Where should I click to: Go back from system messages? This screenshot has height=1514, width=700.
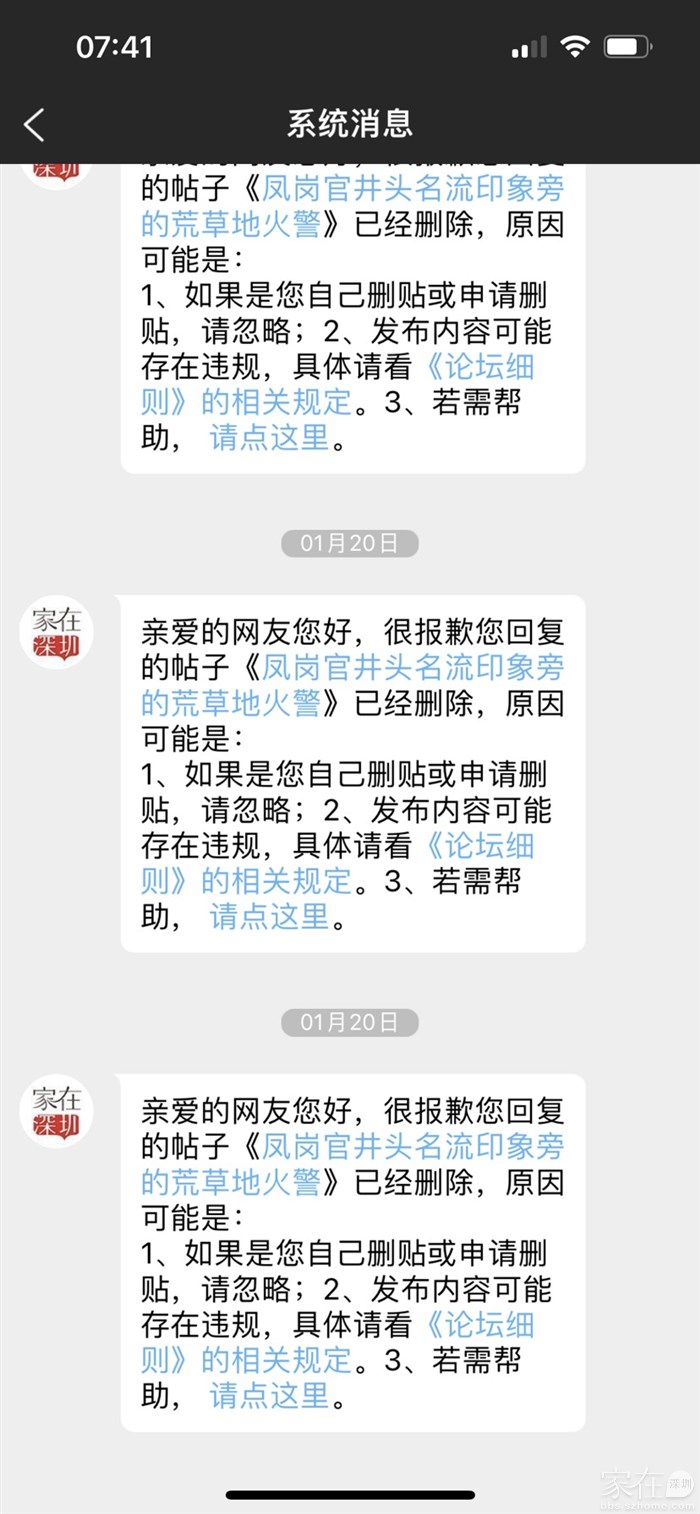pyautogui.click(x=35, y=125)
